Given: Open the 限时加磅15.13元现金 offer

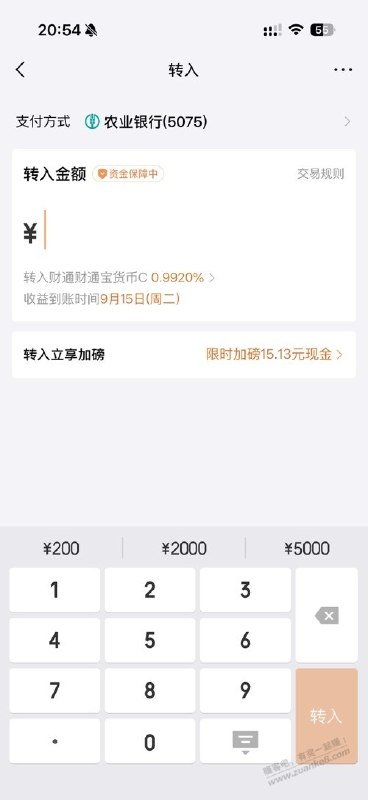Looking at the screenshot, I should point(274,355).
